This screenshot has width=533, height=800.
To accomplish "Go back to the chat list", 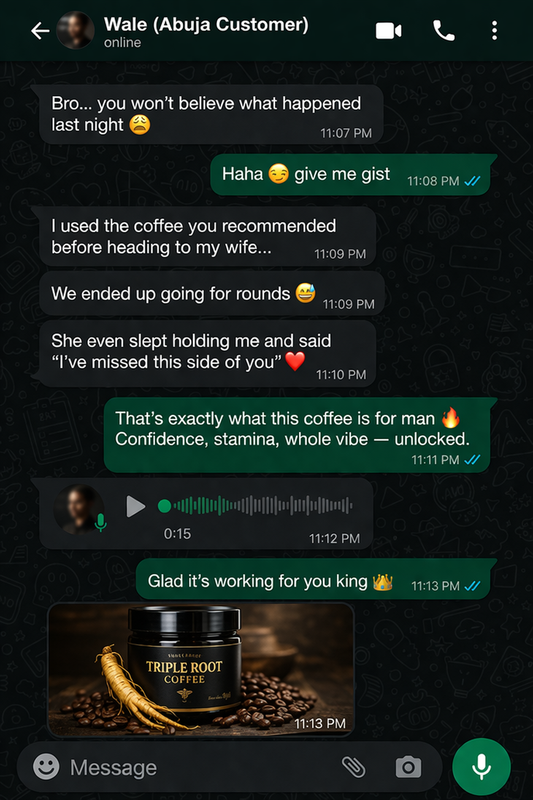I will coord(40,31).
